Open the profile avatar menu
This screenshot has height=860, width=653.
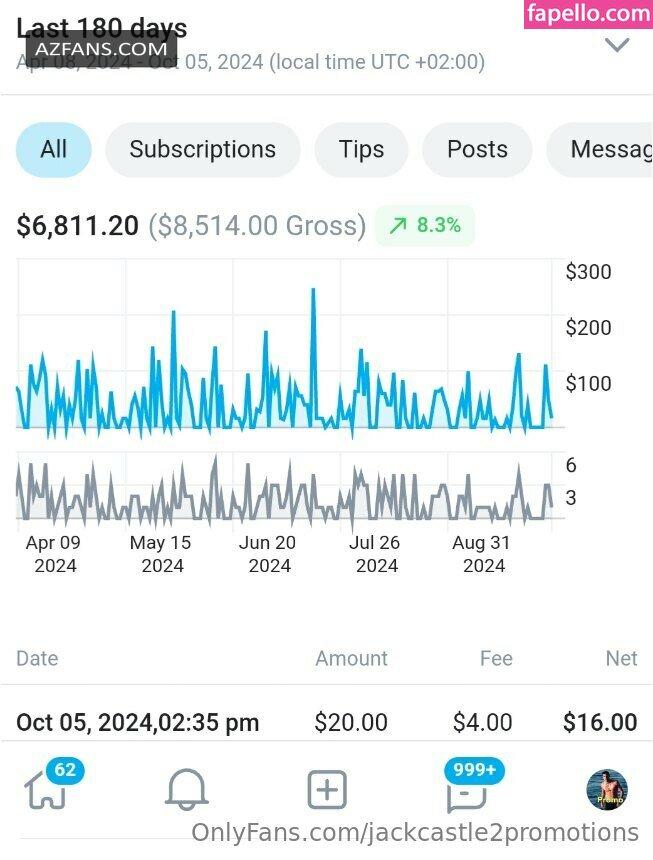606,791
